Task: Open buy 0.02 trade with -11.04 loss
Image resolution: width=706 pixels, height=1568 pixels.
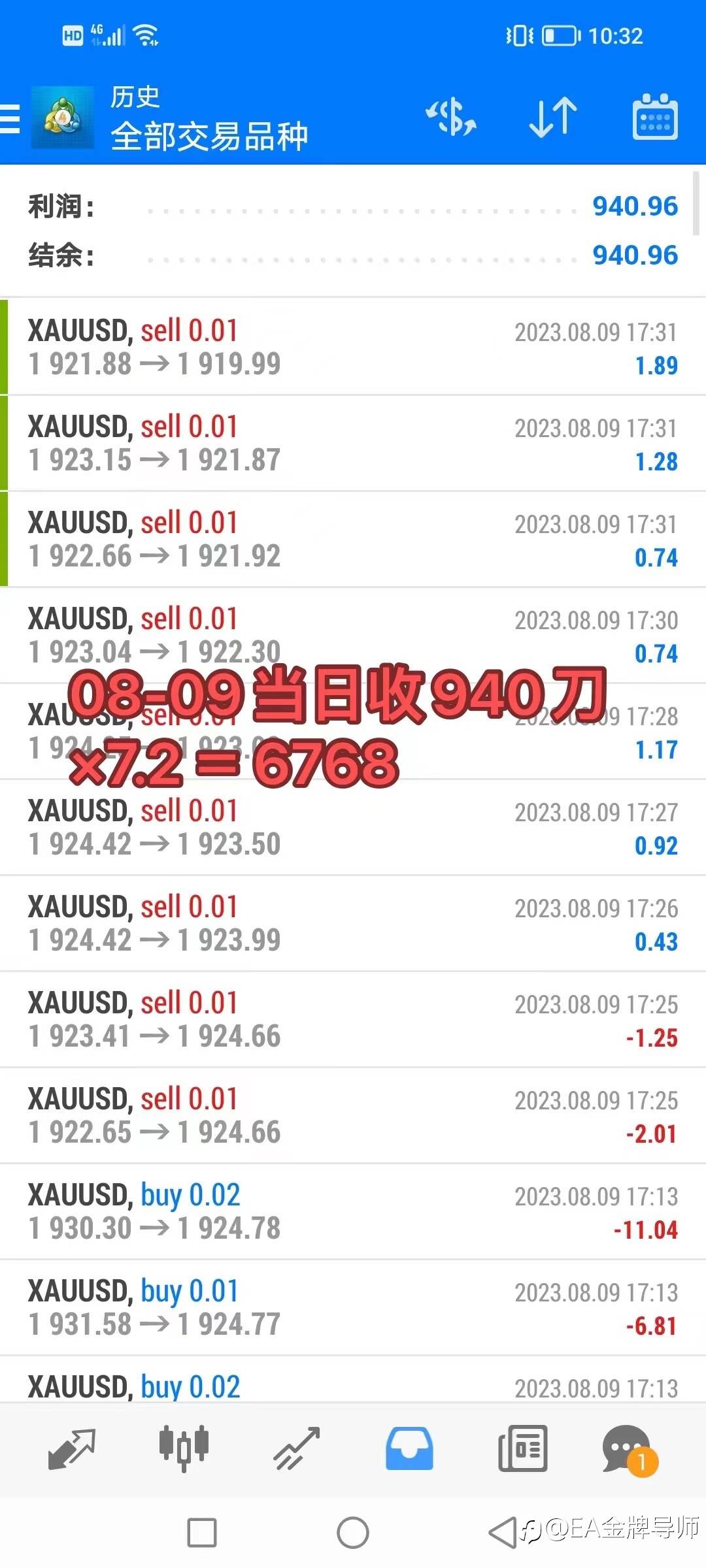Action: tap(353, 1211)
